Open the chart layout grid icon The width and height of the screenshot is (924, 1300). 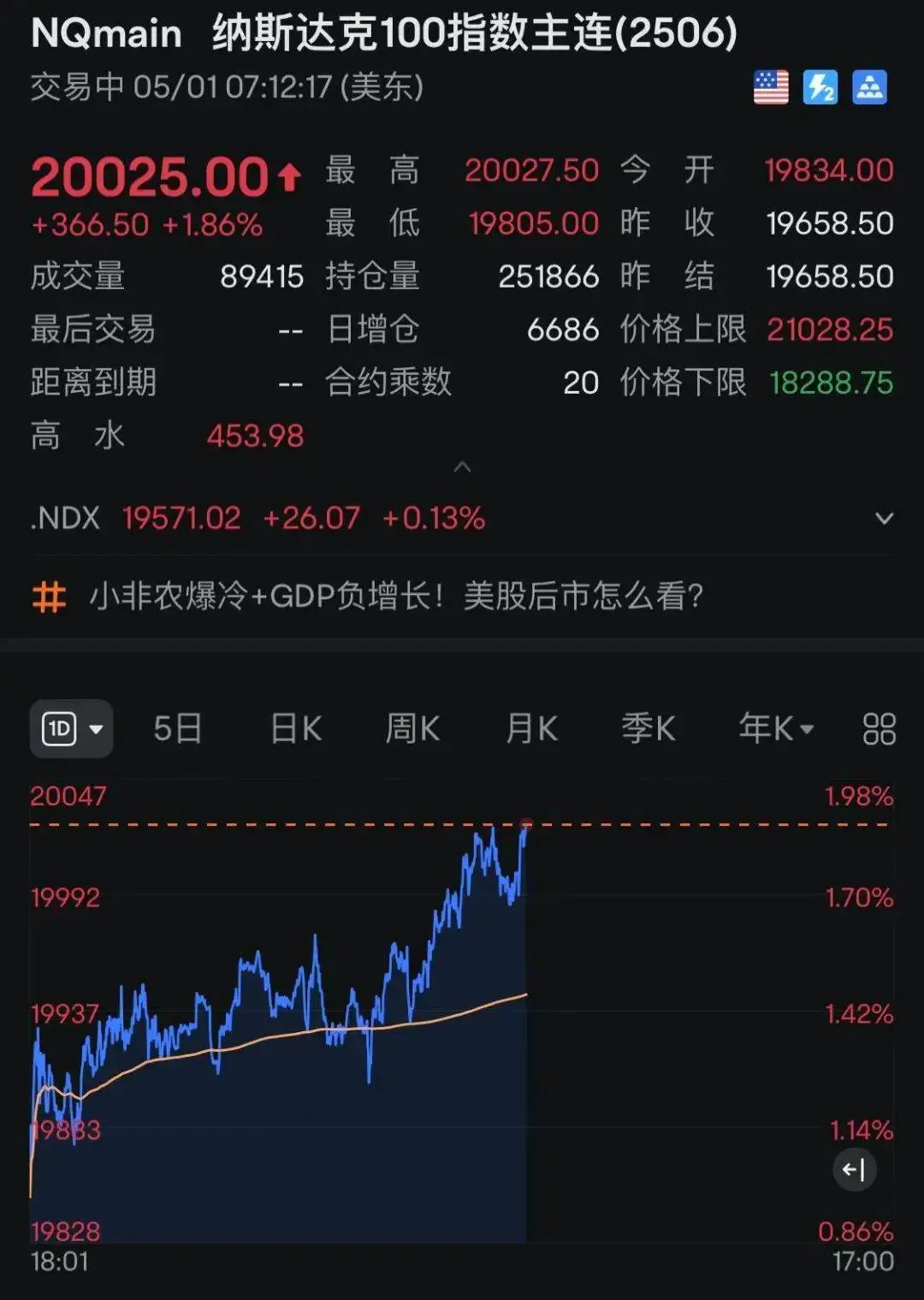pyautogui.click(x=878, y=728)
